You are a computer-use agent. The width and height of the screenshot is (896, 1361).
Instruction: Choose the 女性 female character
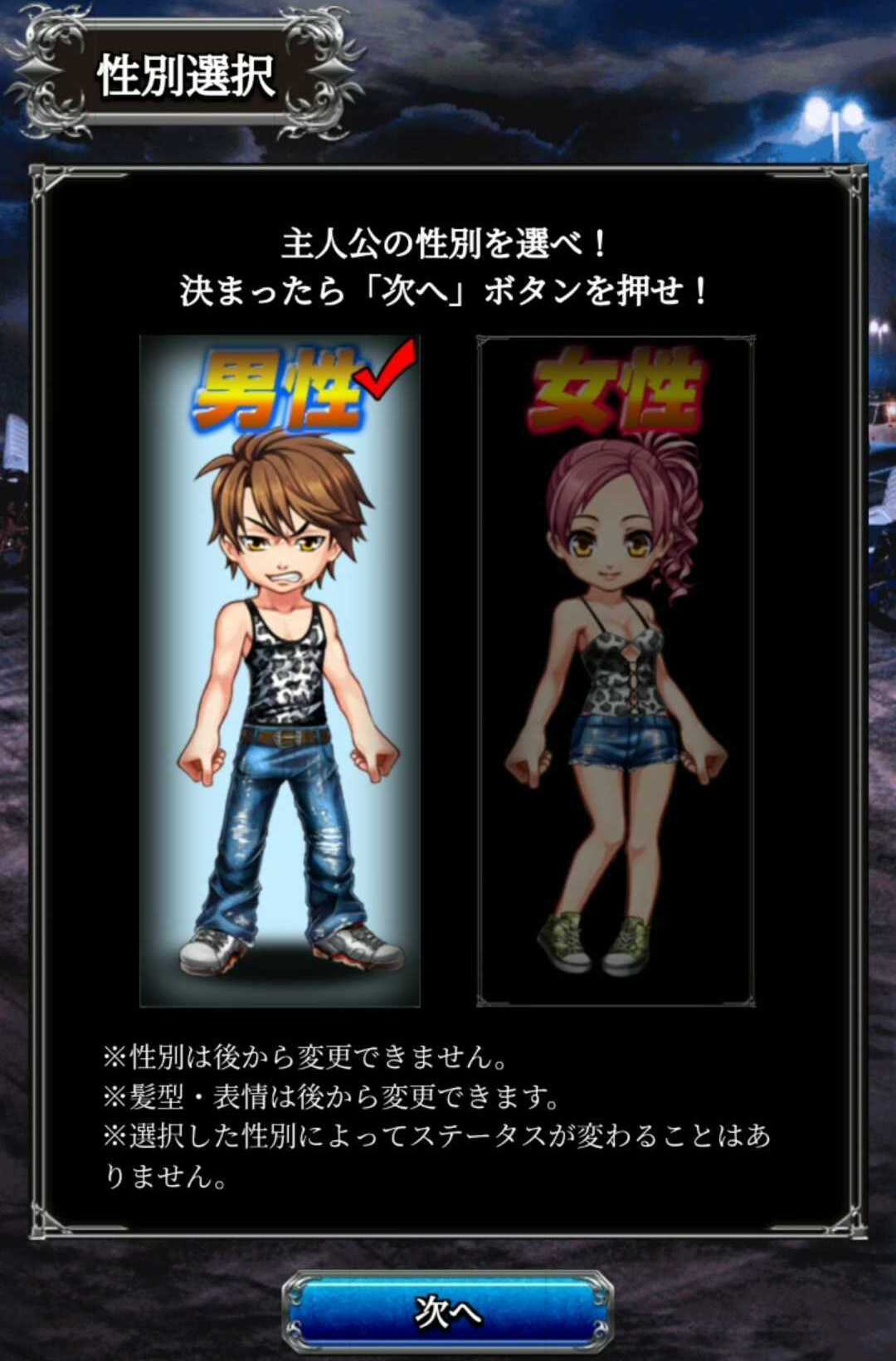tap(616, 672)
